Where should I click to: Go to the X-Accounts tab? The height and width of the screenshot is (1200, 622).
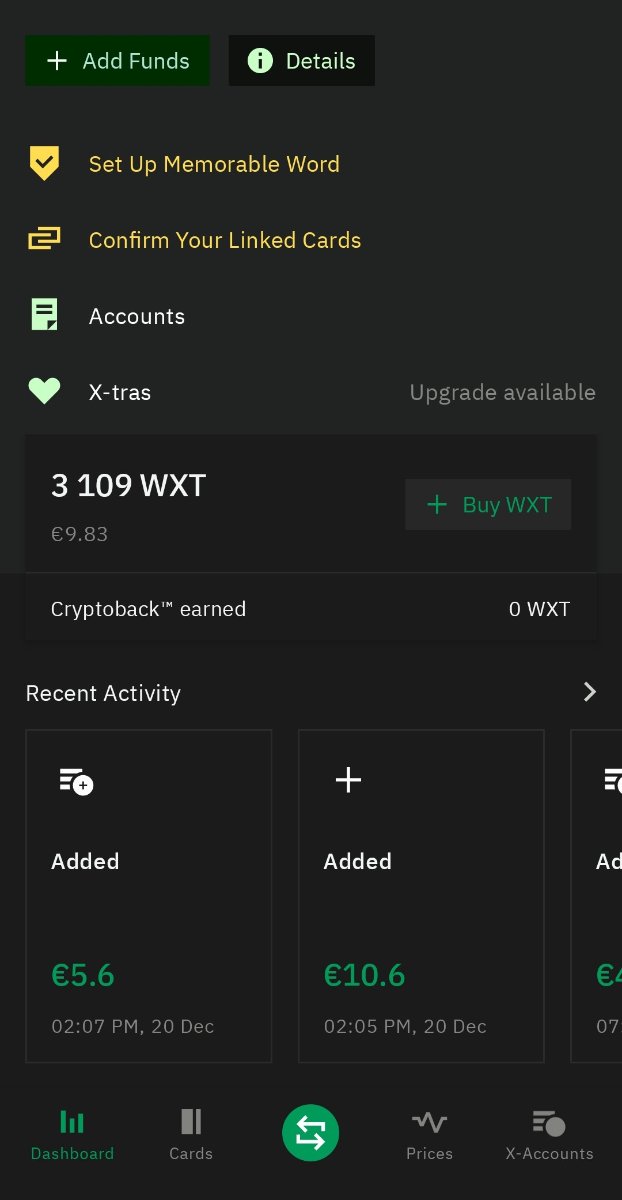point(549,1134)
